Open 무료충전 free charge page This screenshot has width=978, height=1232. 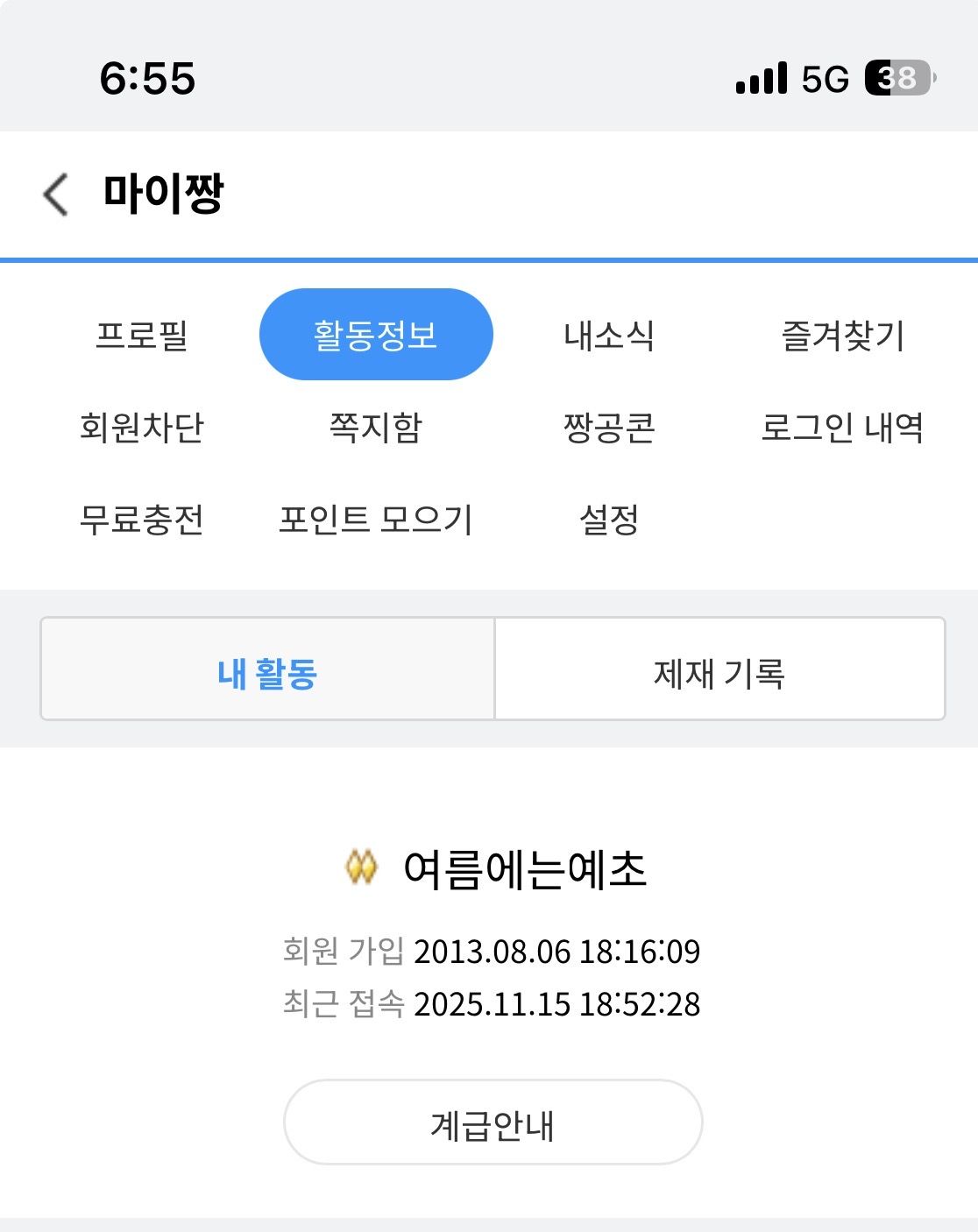(x=141, y=520)
